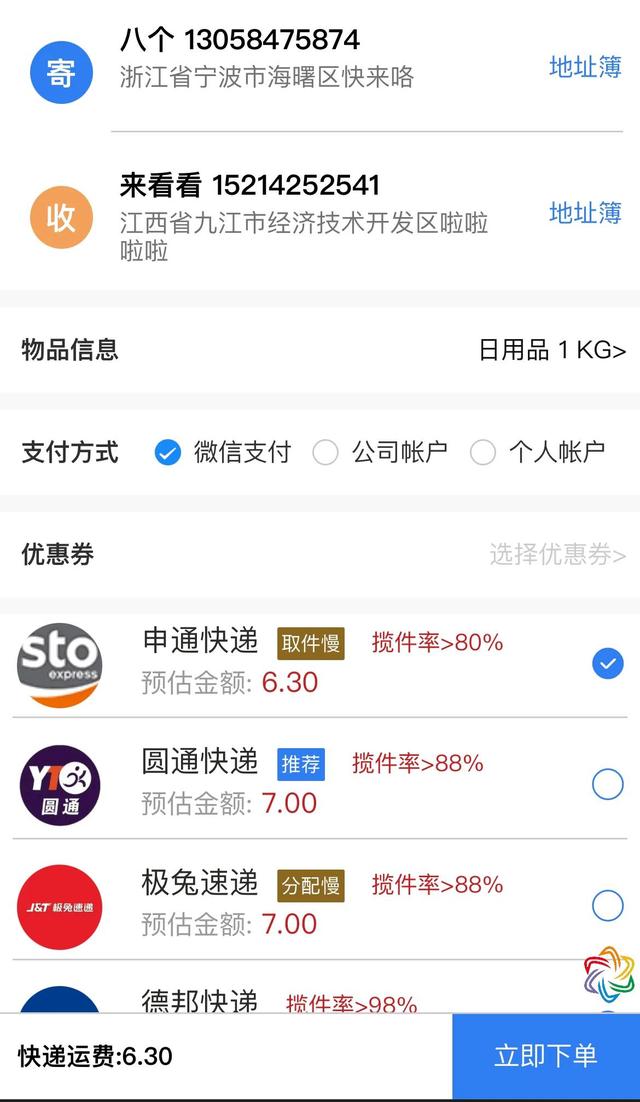Open 地址簿 for the recipient address

(585, 212)
